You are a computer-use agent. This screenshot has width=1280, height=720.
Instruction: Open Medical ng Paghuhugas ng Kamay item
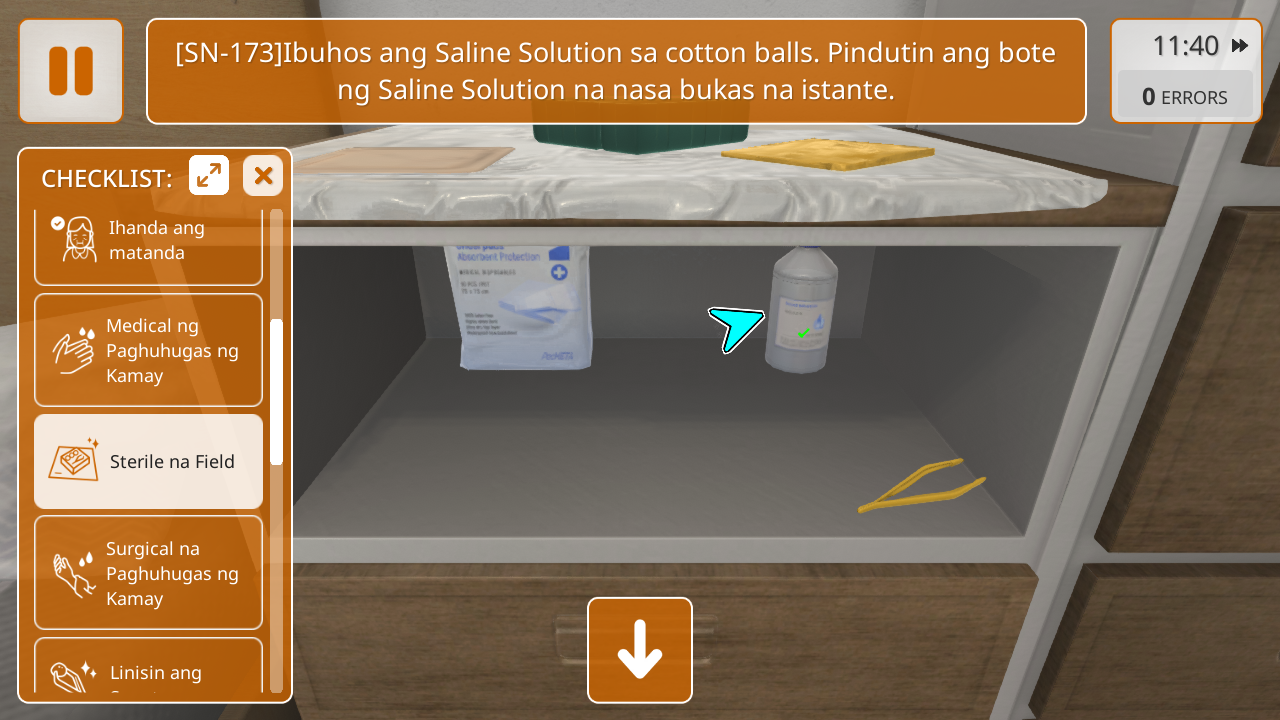point(148,350)
